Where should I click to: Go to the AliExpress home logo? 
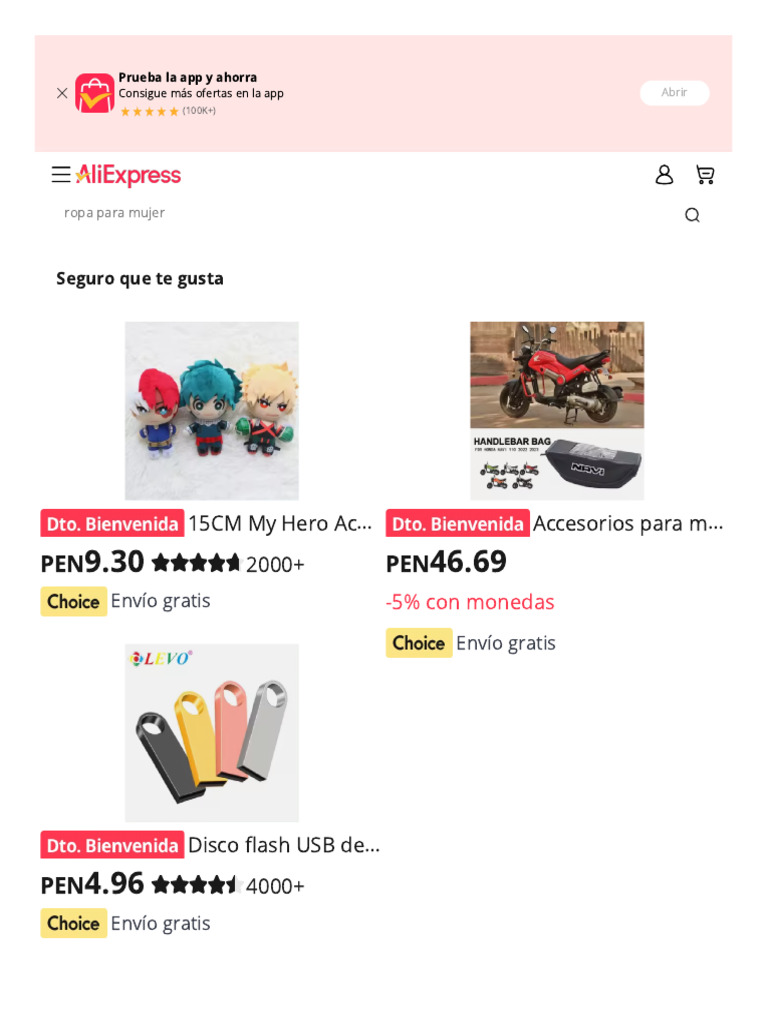click(129, 175)
